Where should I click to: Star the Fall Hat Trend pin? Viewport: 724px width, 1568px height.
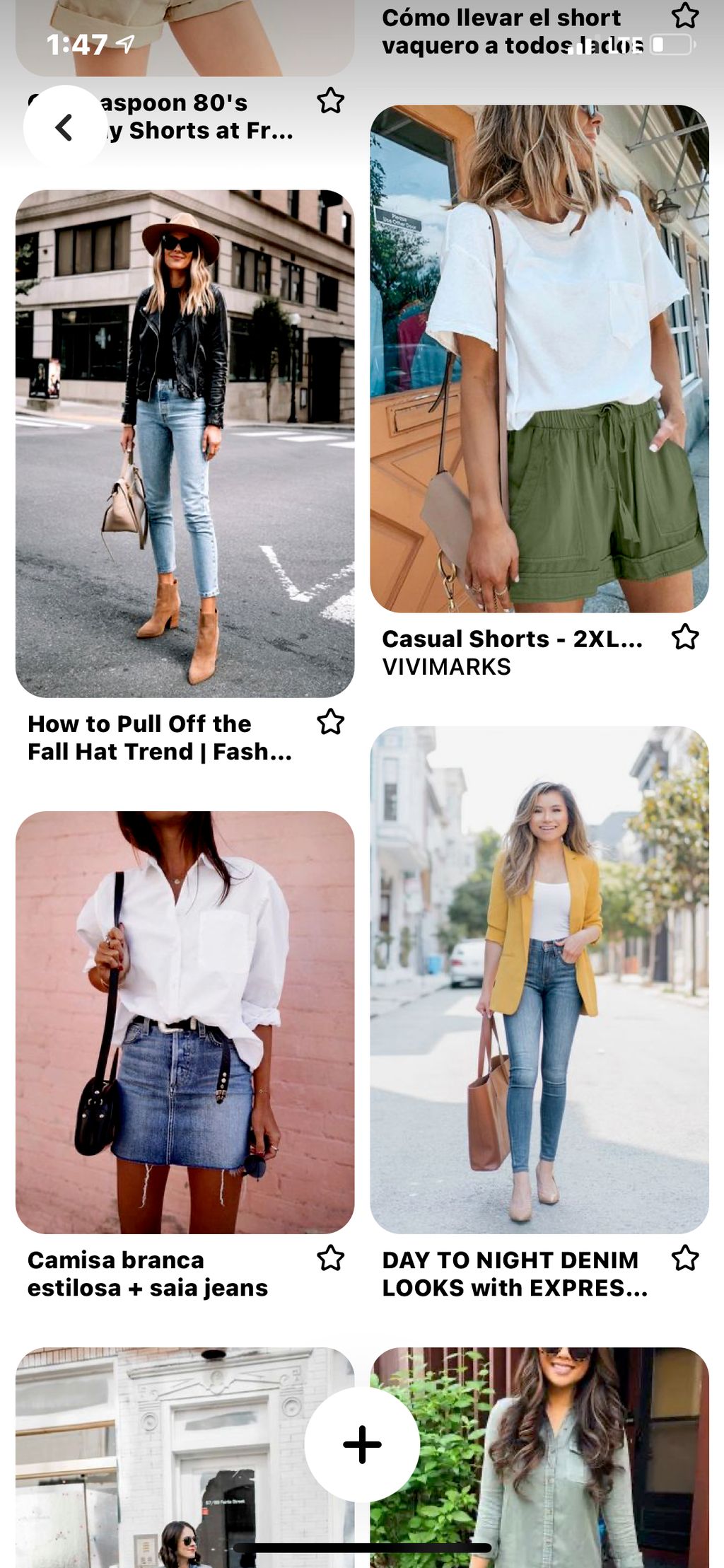pyautogui.click(x=330, y=722)
